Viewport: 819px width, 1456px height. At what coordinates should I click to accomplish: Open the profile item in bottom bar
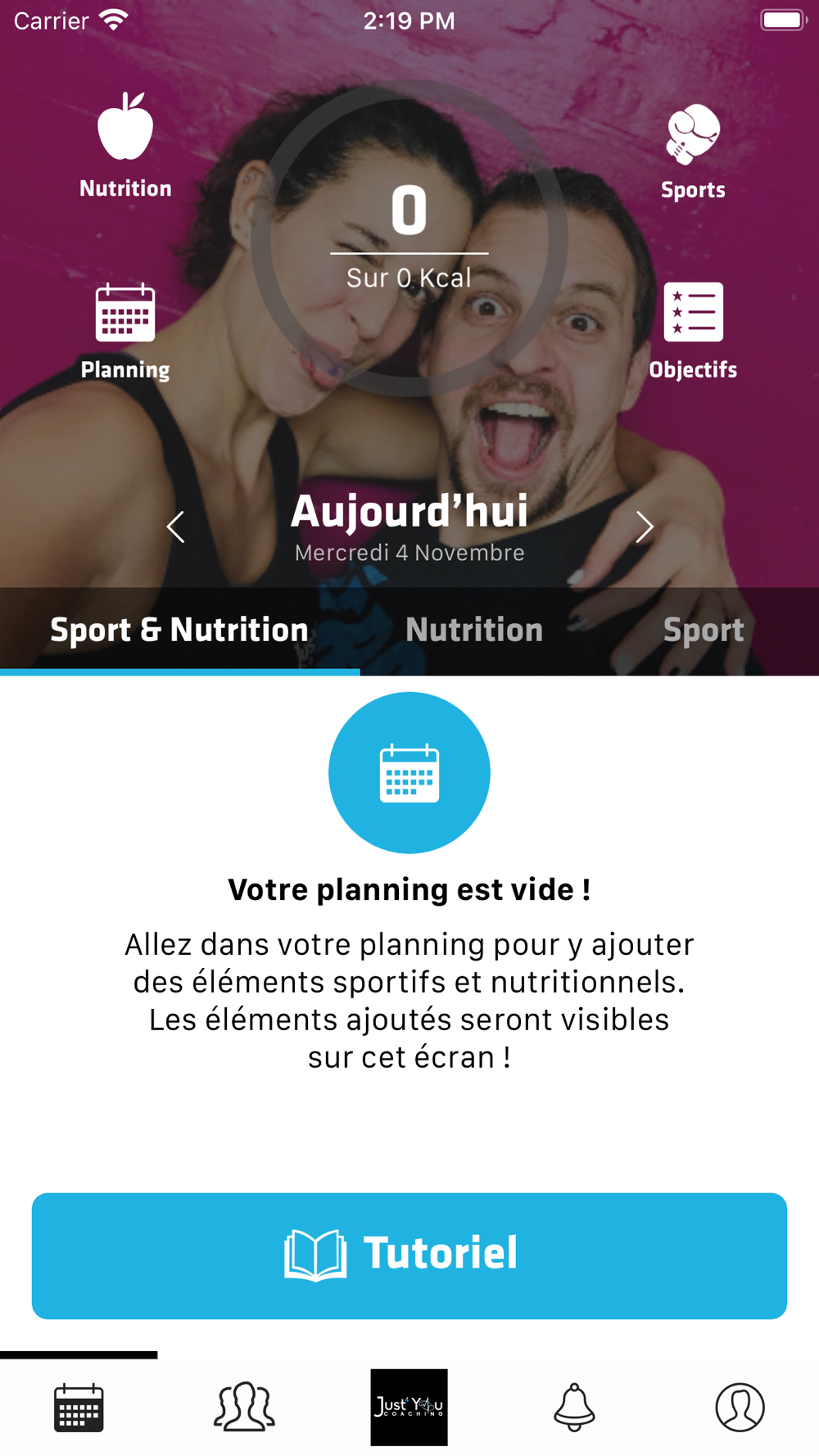point(740,1407)
